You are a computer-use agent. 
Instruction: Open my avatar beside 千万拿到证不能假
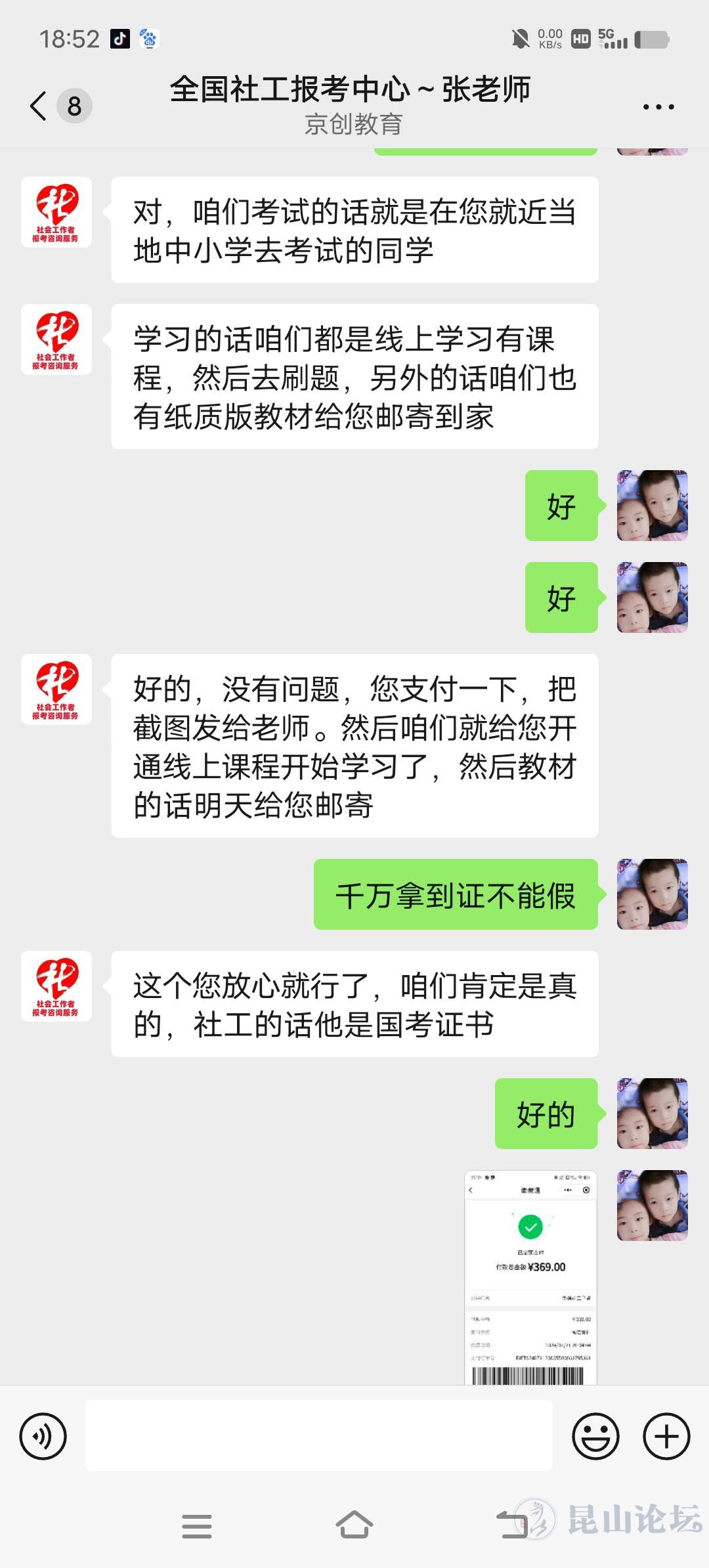pyautogui.click(x=652, y=894)
